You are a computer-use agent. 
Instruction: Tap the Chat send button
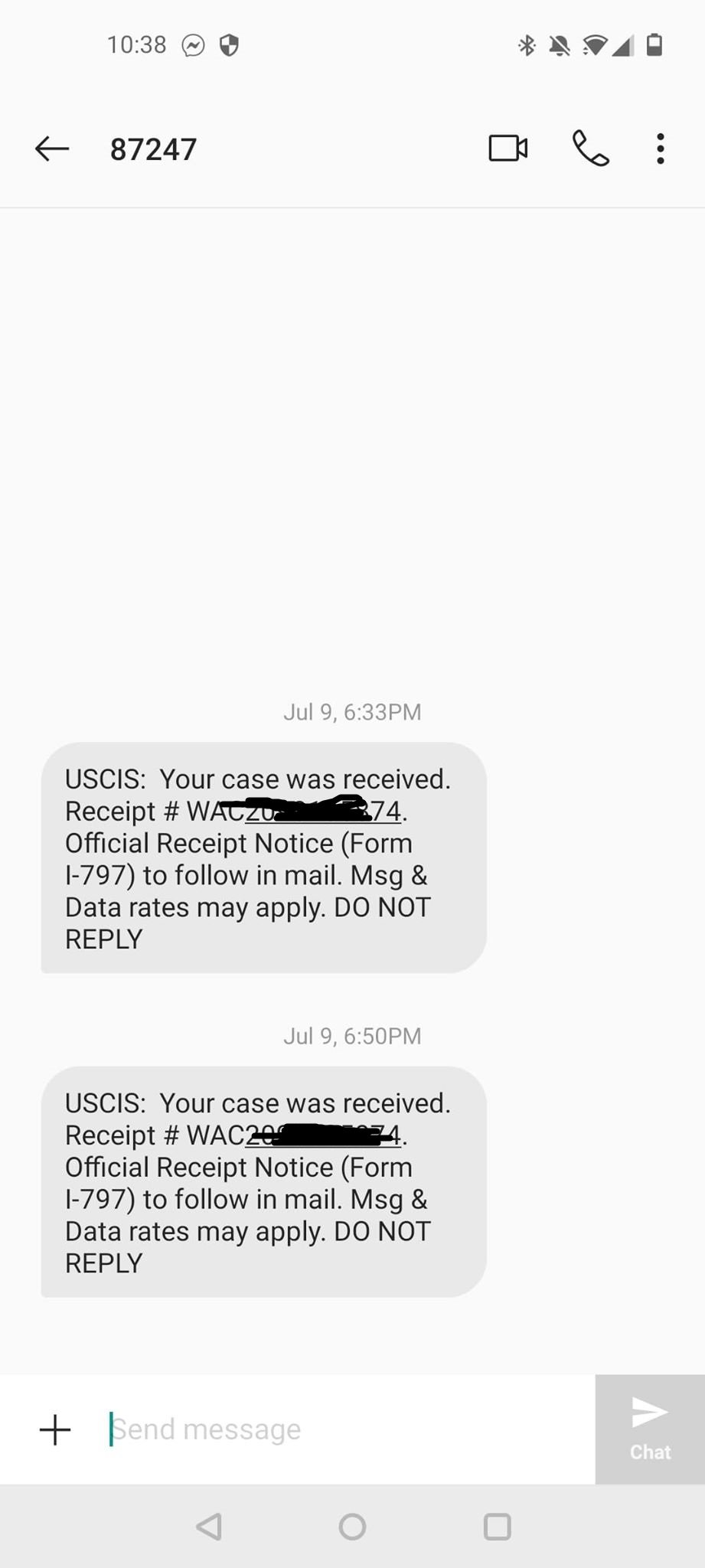click(650, 1429)
